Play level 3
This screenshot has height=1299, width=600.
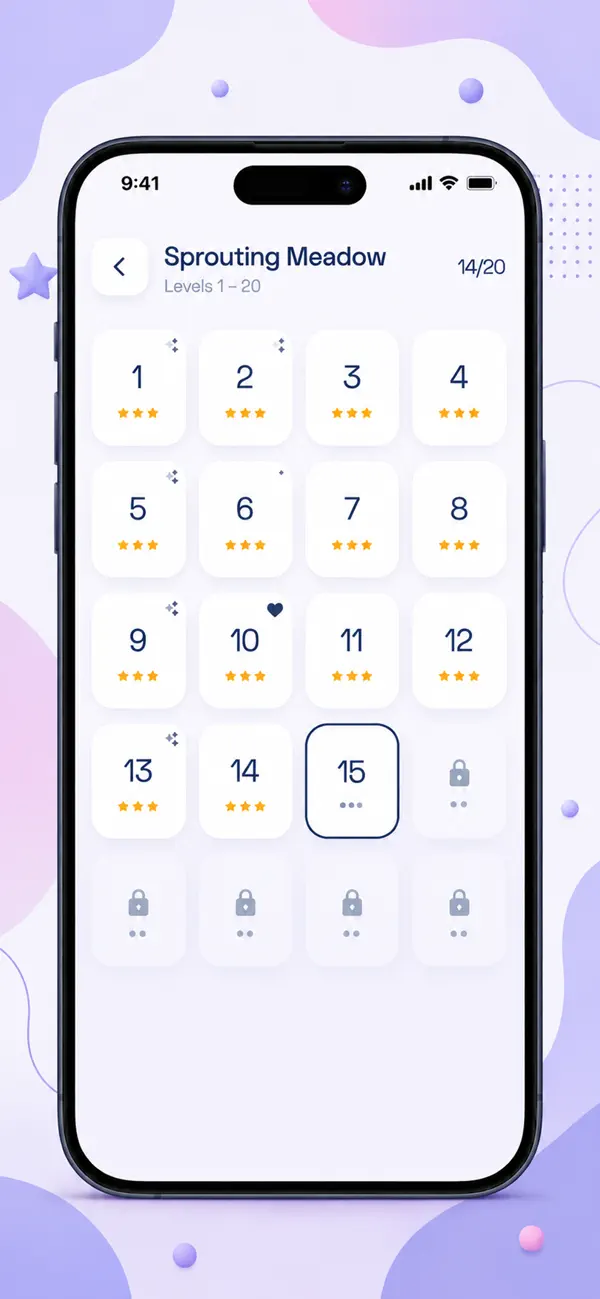352,388
